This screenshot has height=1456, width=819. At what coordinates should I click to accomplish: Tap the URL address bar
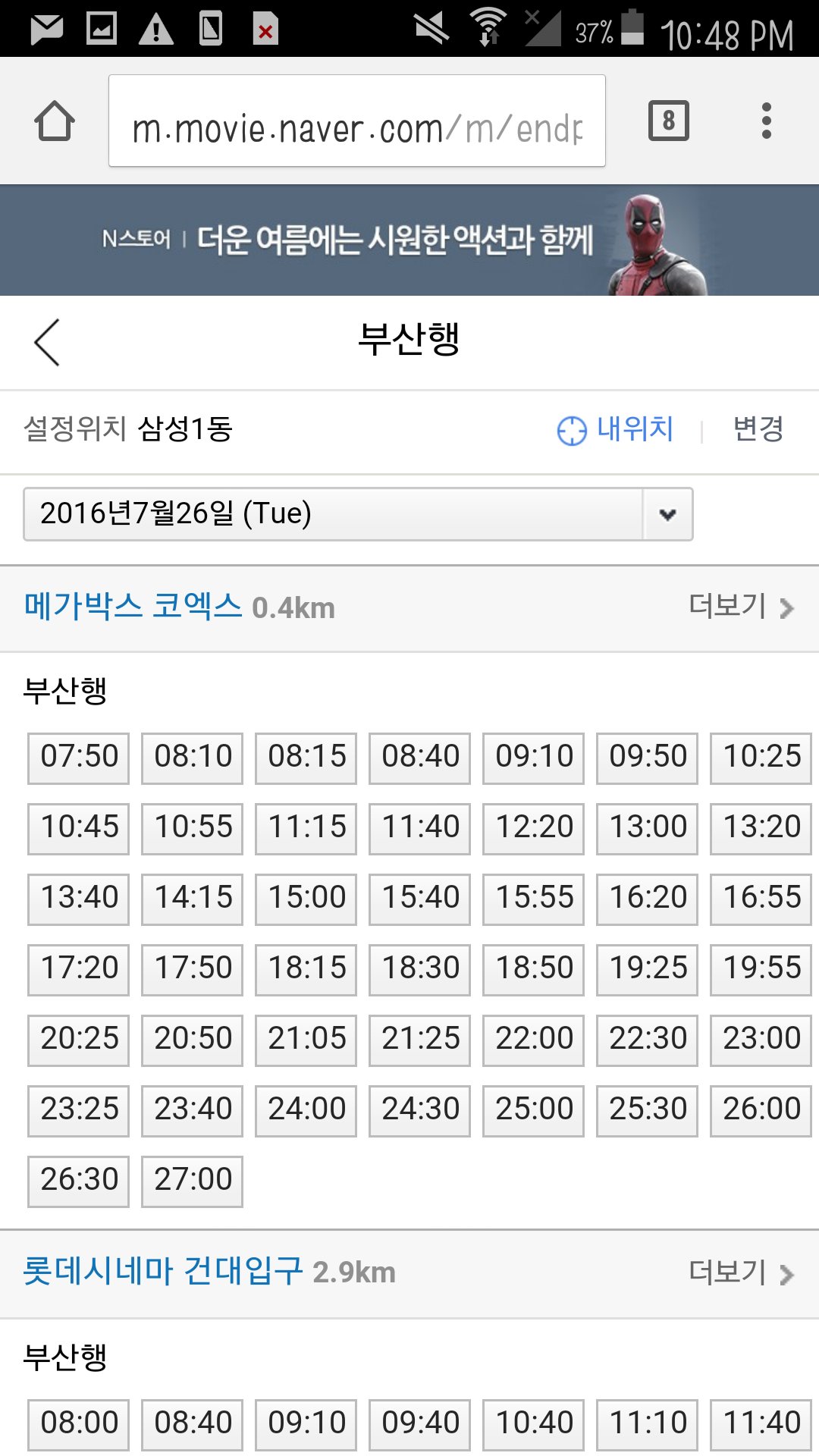tap(356, 121)
